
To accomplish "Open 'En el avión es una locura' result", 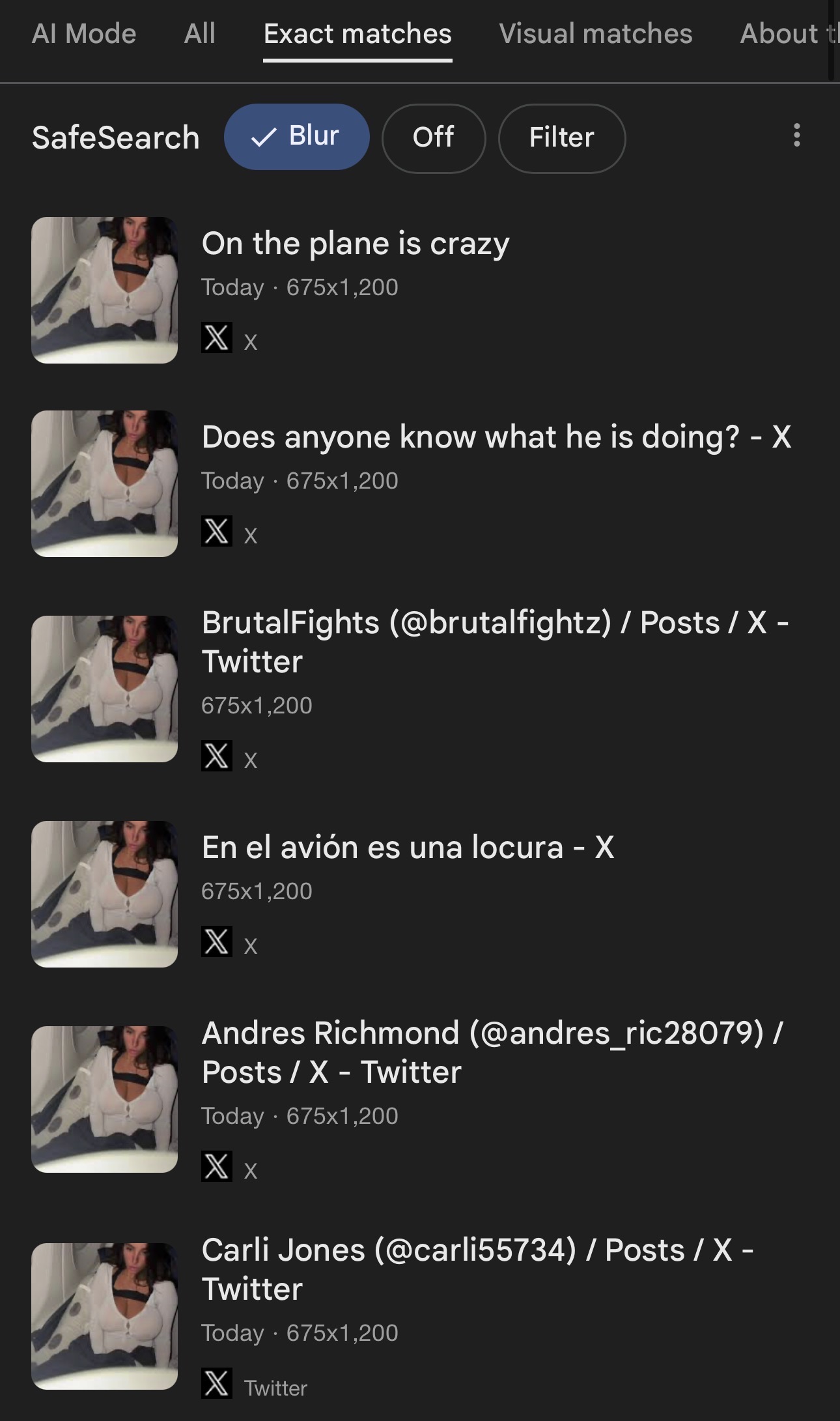I will [408, 848].
